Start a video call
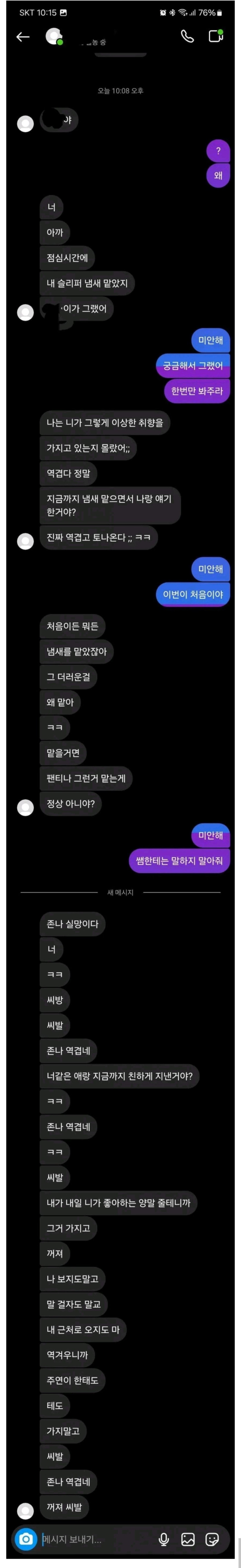 point(215,36)
